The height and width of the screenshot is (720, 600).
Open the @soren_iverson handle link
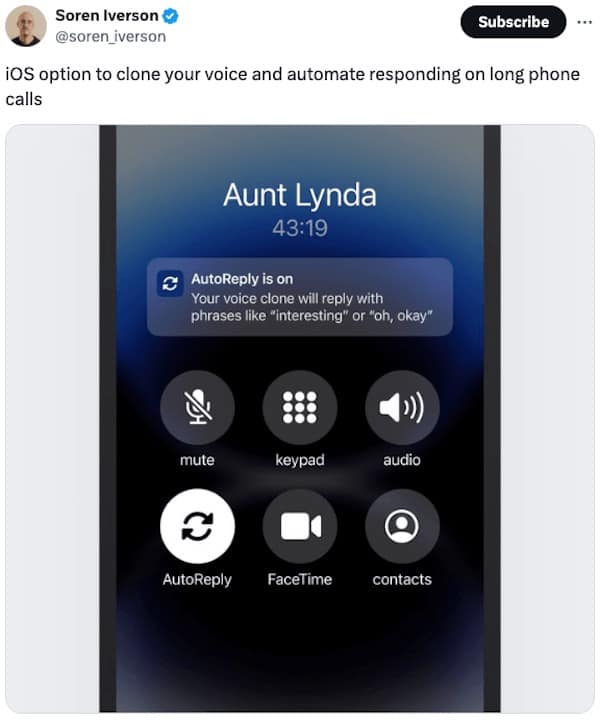(110, 37)
